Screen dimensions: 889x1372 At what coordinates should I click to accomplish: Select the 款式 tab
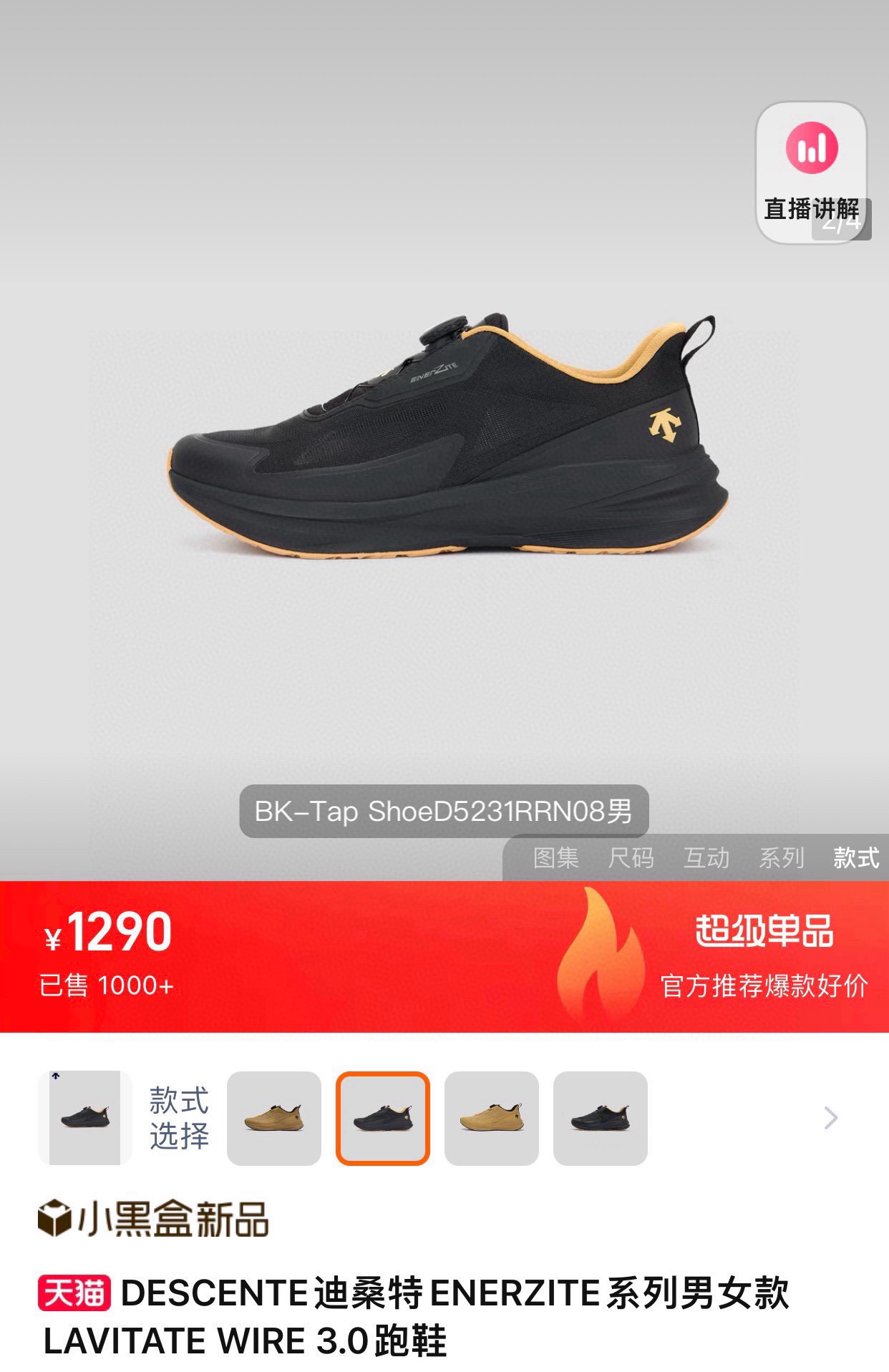point(856,857)
